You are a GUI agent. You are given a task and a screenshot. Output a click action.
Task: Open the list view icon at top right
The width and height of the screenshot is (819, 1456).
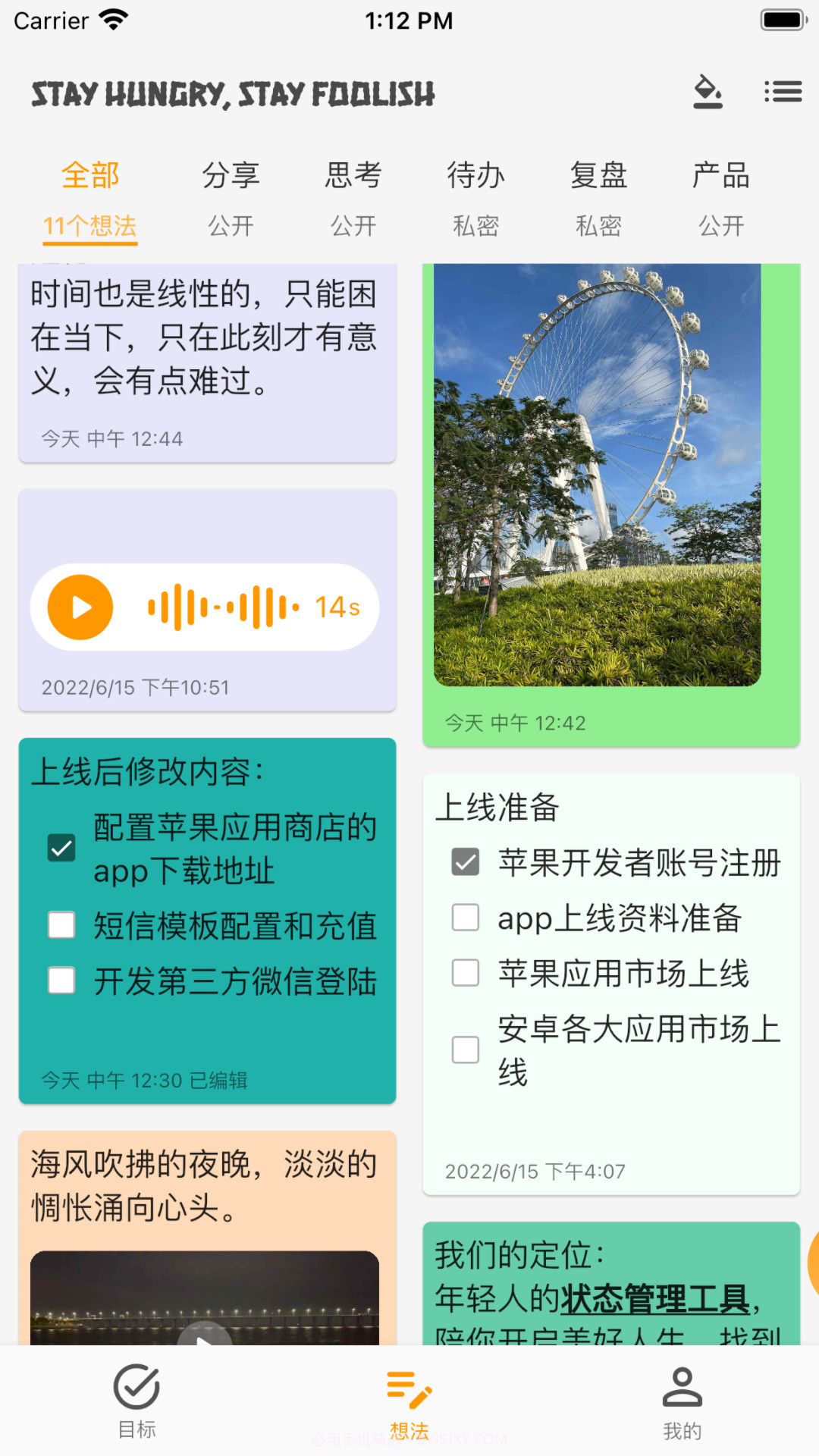click(783, 92)
